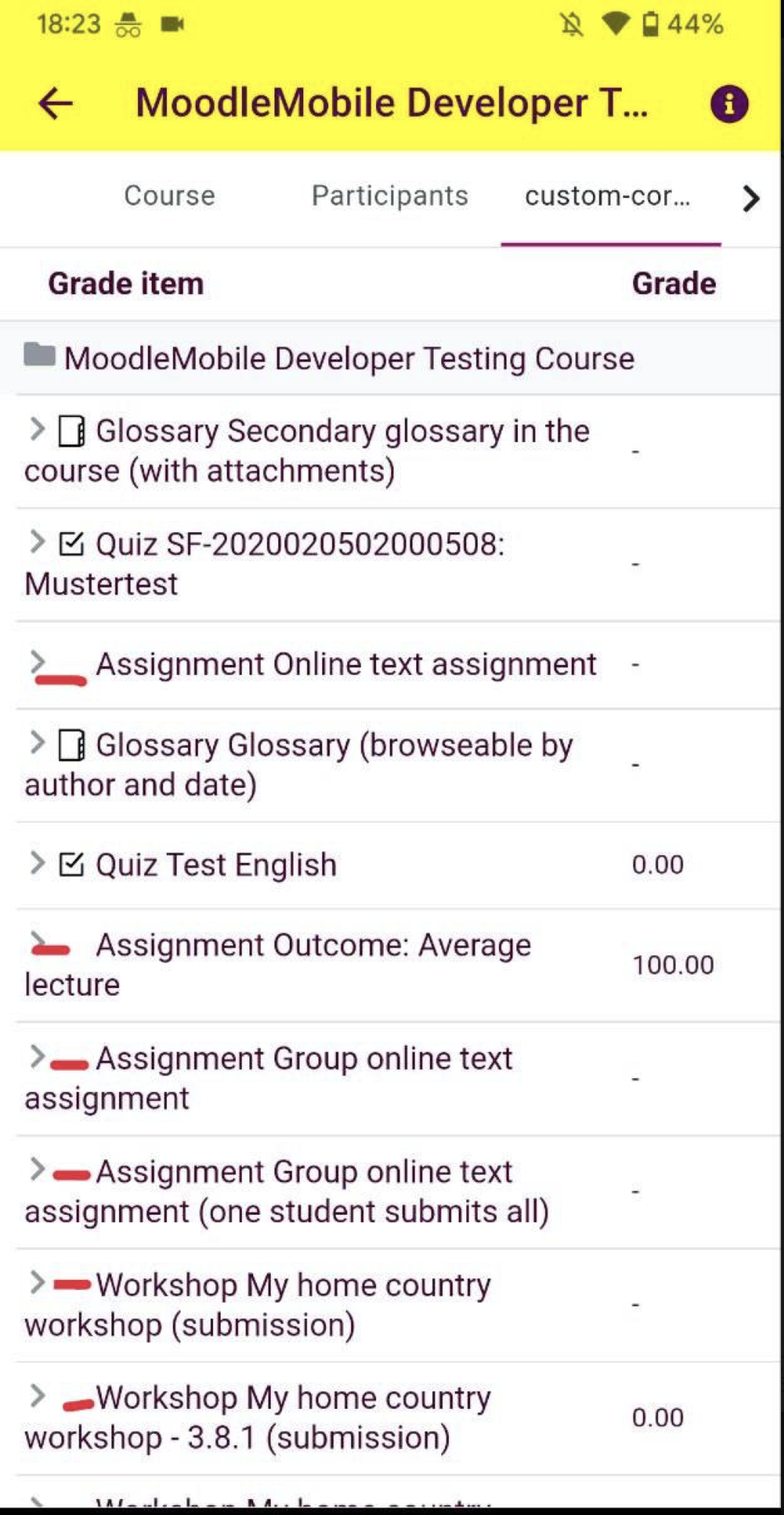Select the custom-cor… tab
The image size is (784, 1515).
(608, 196)
